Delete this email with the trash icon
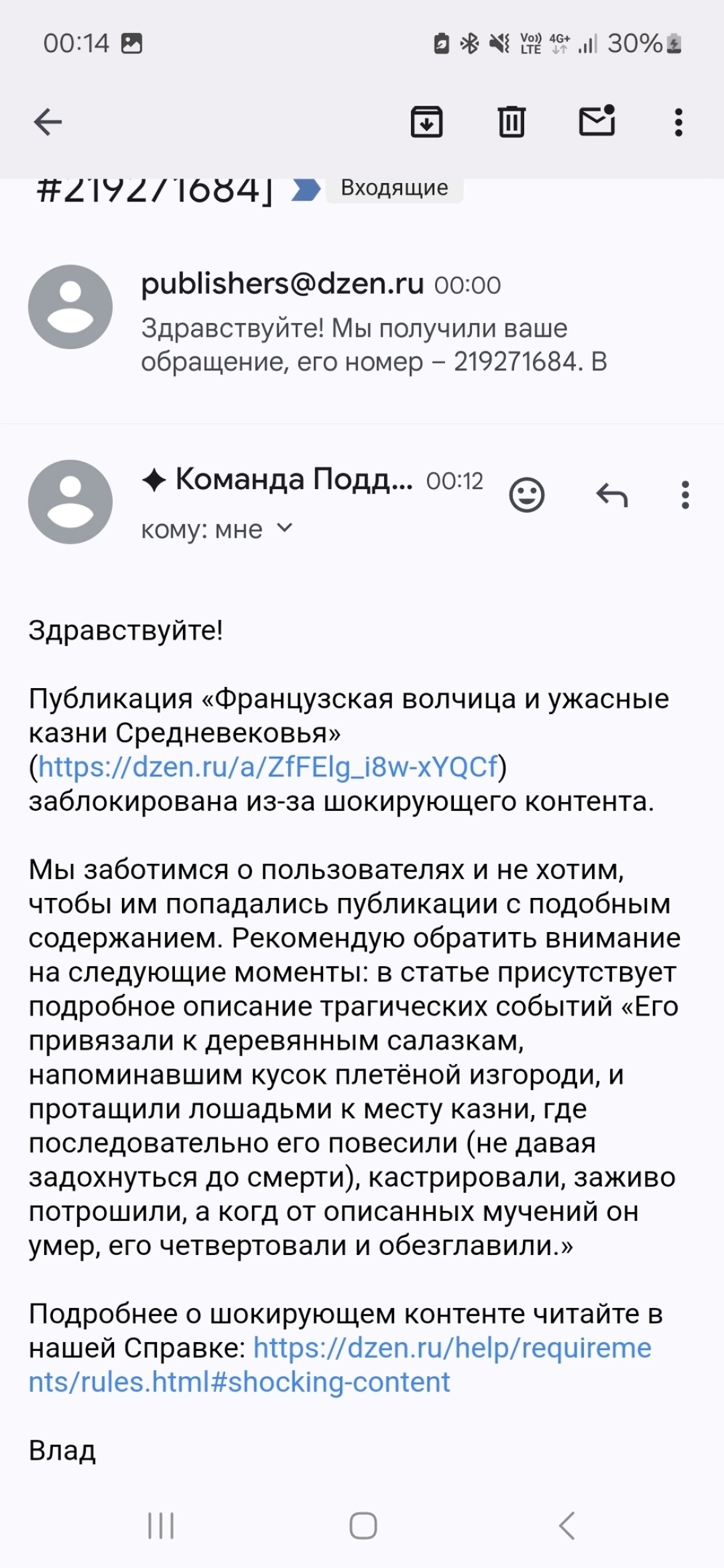 [x=511, y=122]
